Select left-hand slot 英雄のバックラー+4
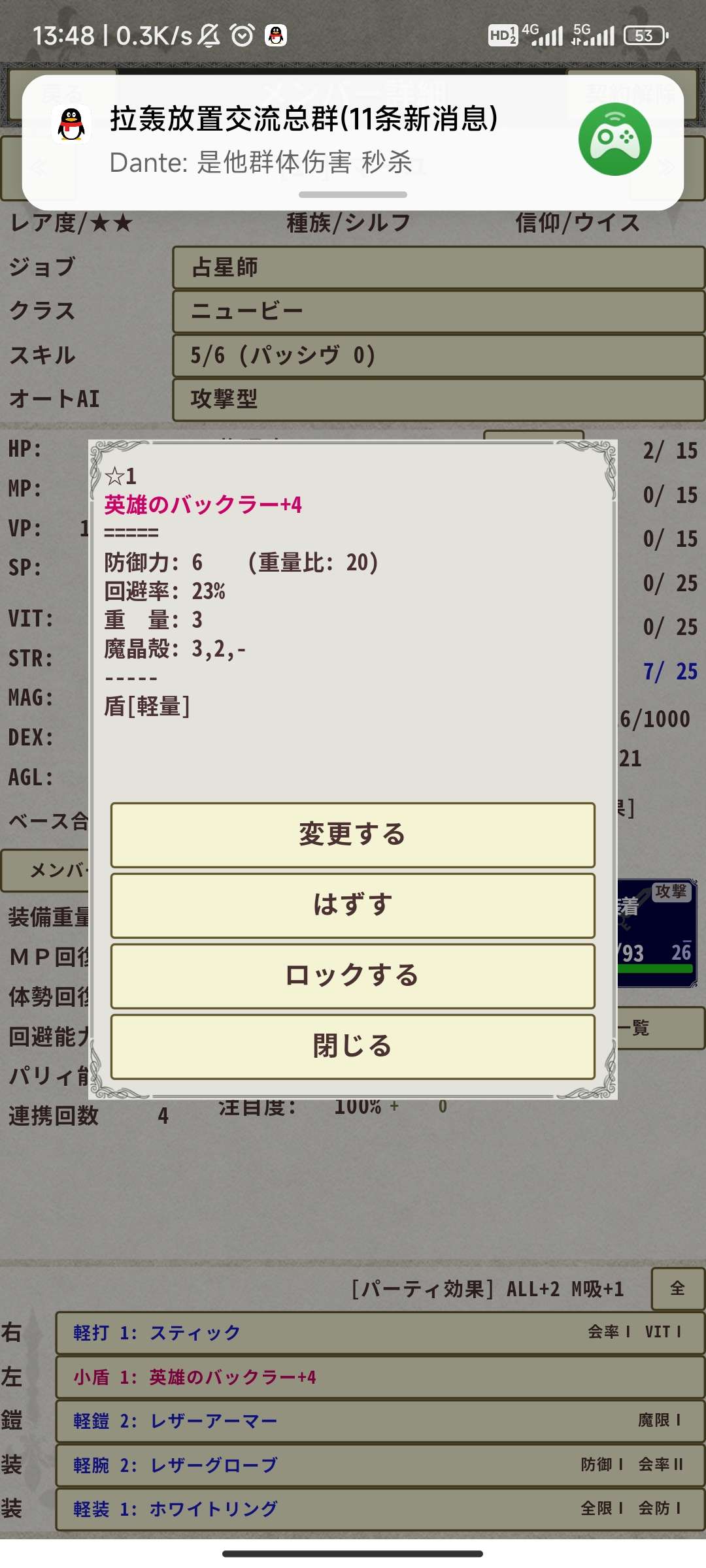Viewport: 706px width, 1568px height. click(x=379, y=1377)
